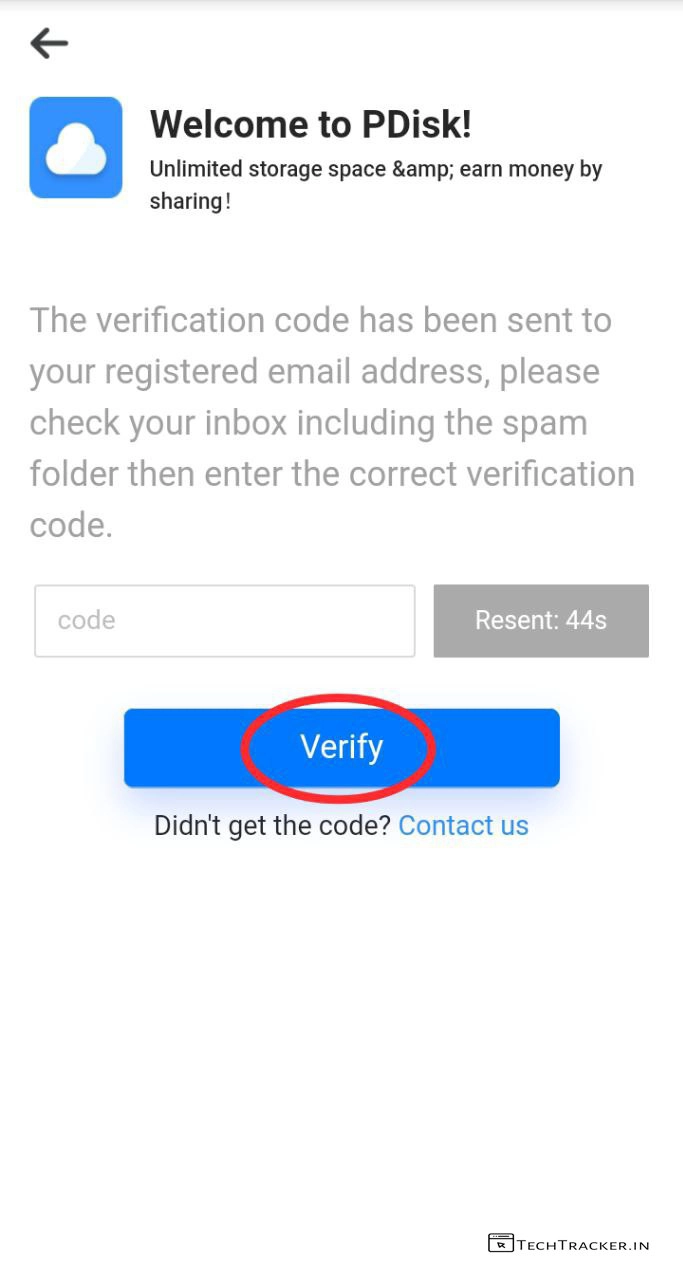Viewport: 683px width, 1280px height.
Task: Submit the code with Verify
Action: point(341,747)
